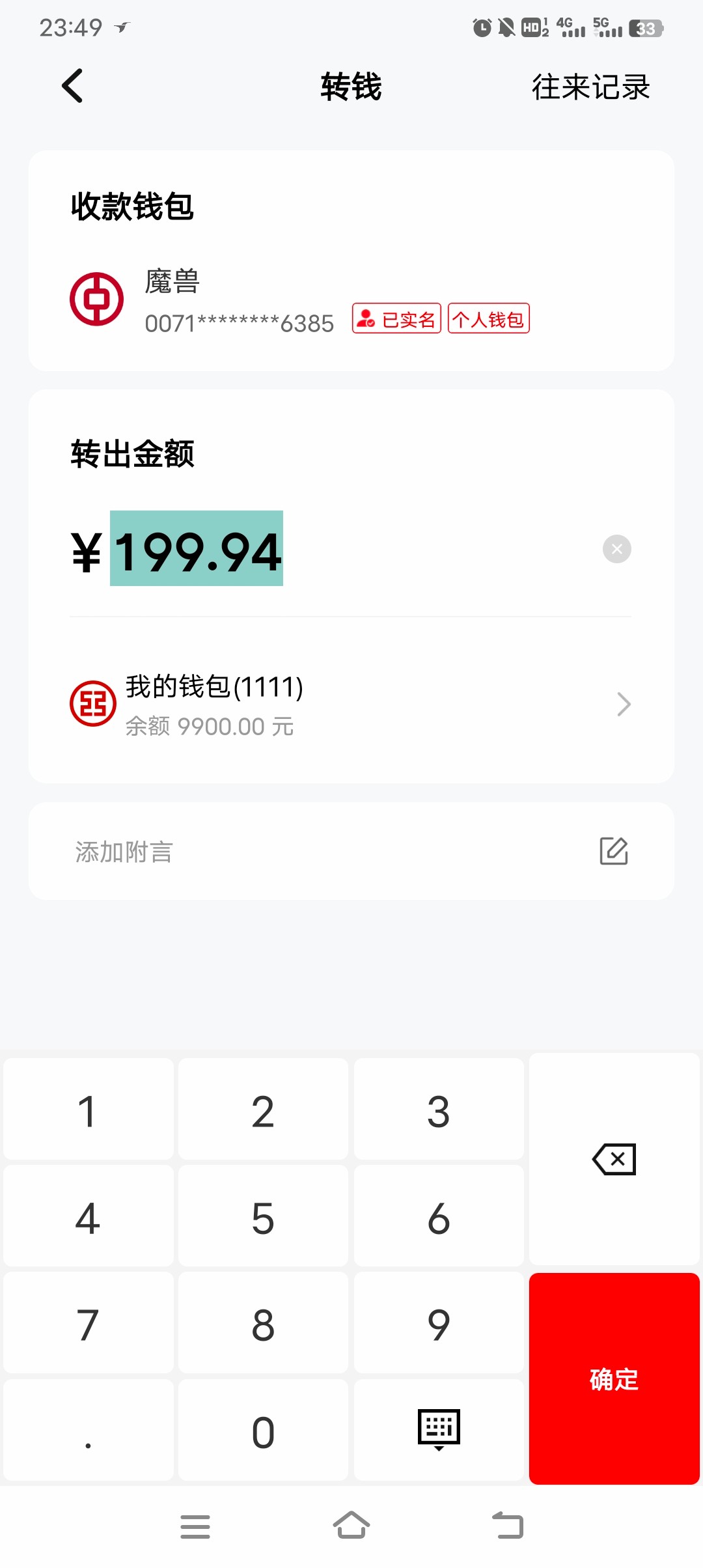Viewport: 703px width, 1568px height.
Task: Enter 0 on the keypad
Action: click(x=263, y=1431)
